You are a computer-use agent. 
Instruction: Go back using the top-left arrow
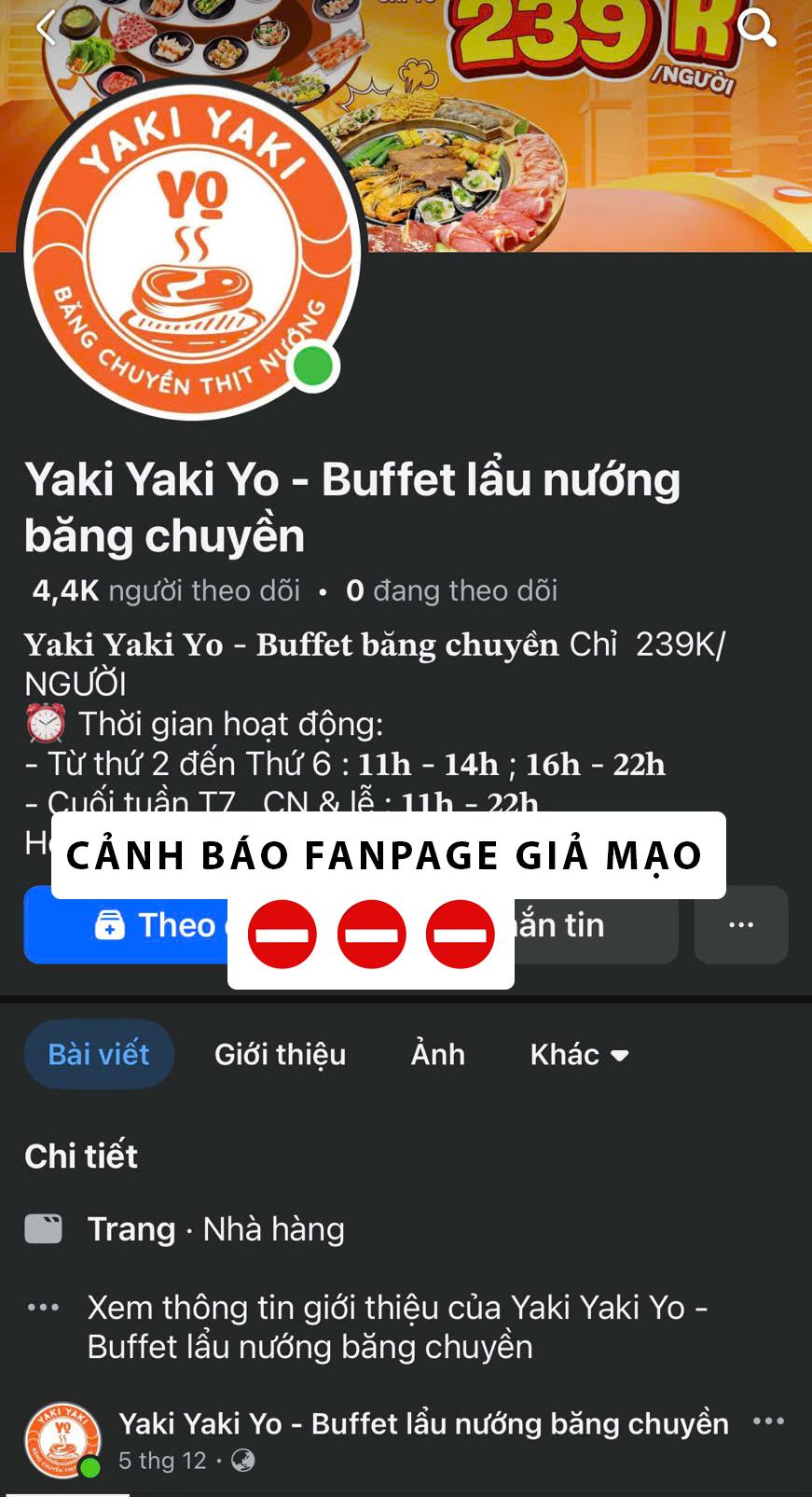44,26
